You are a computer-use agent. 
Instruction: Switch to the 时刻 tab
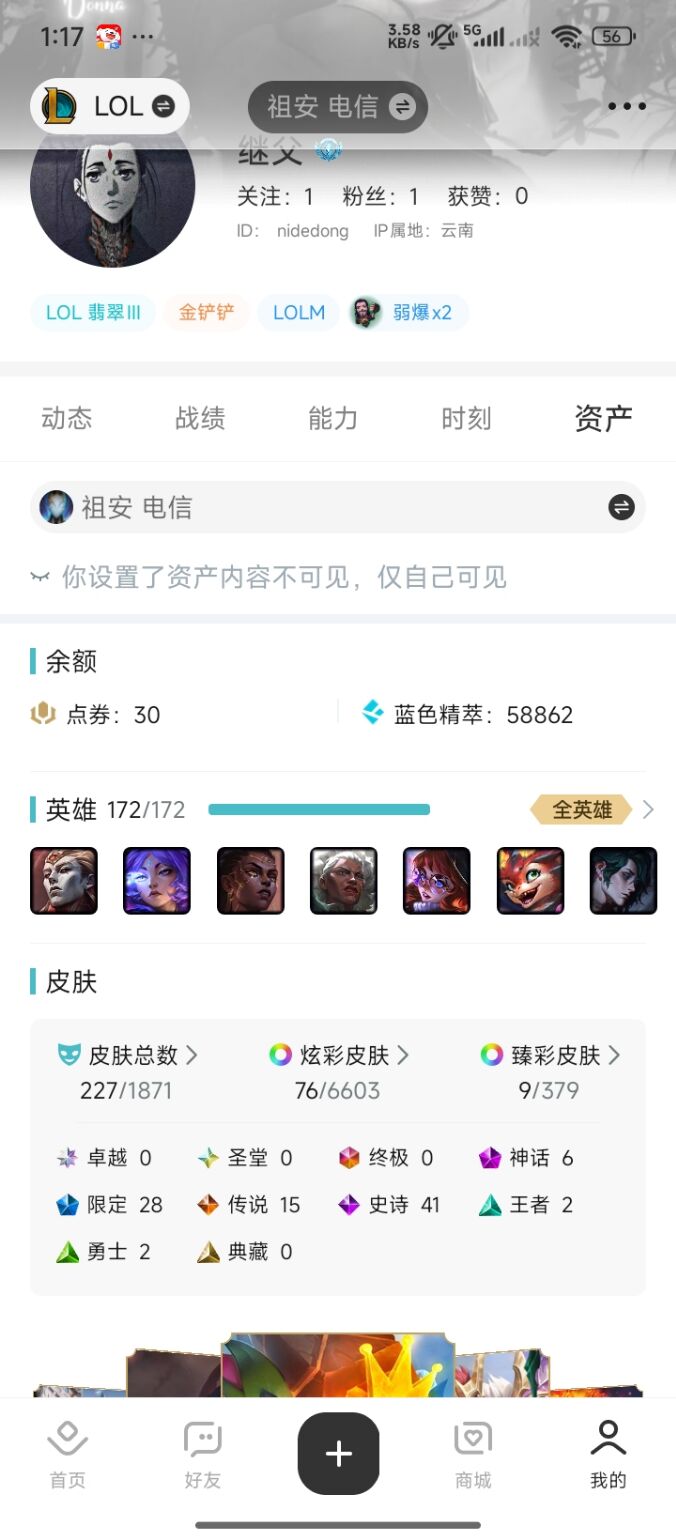(x=466, y=418)
